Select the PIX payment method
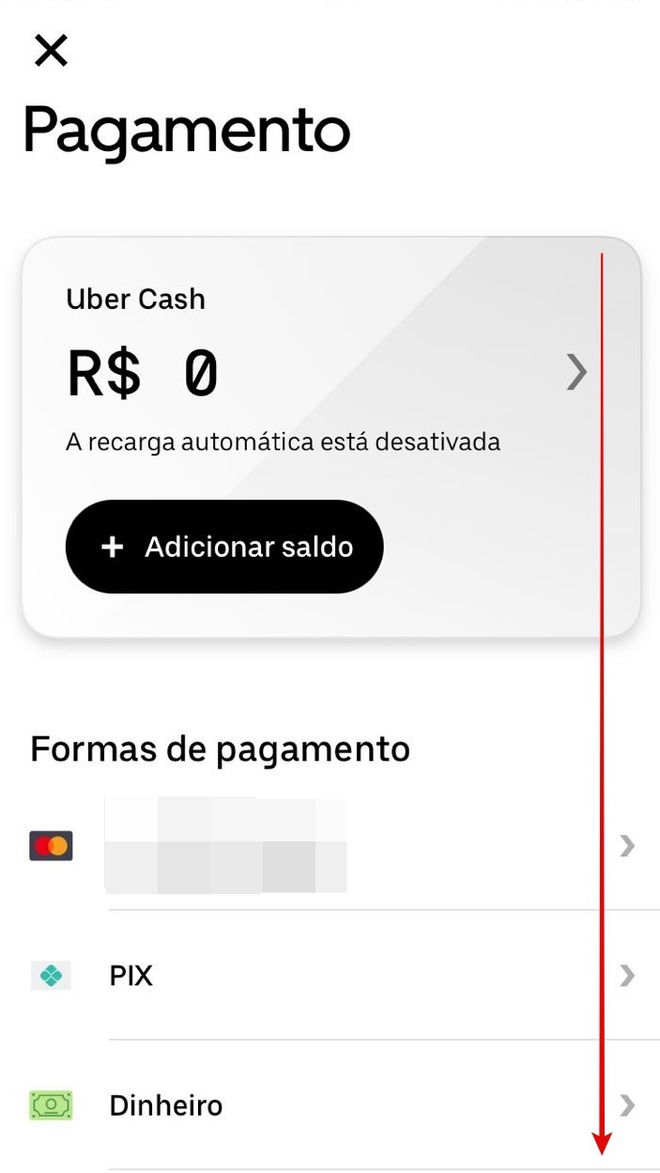 tap(330, 976)
